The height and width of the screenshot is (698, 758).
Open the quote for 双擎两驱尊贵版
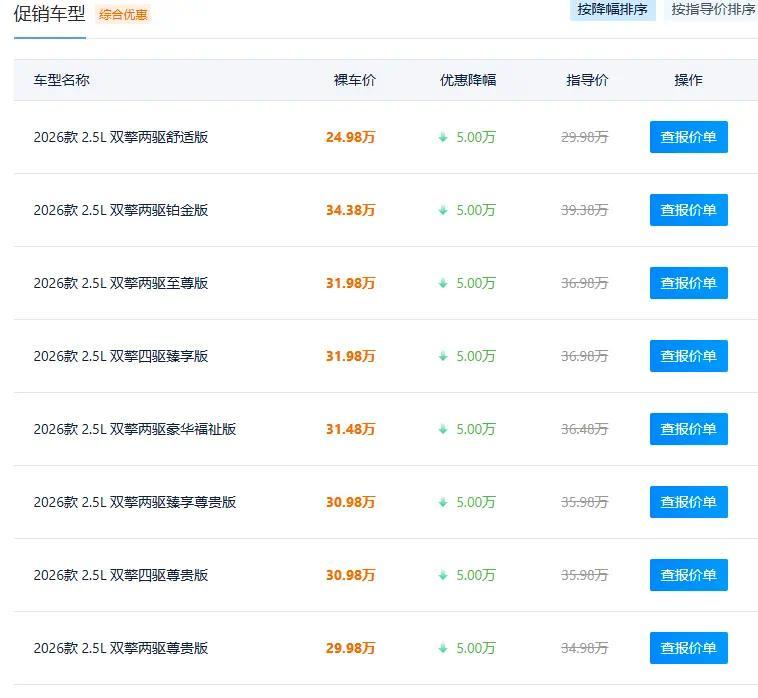pos(688,648)
